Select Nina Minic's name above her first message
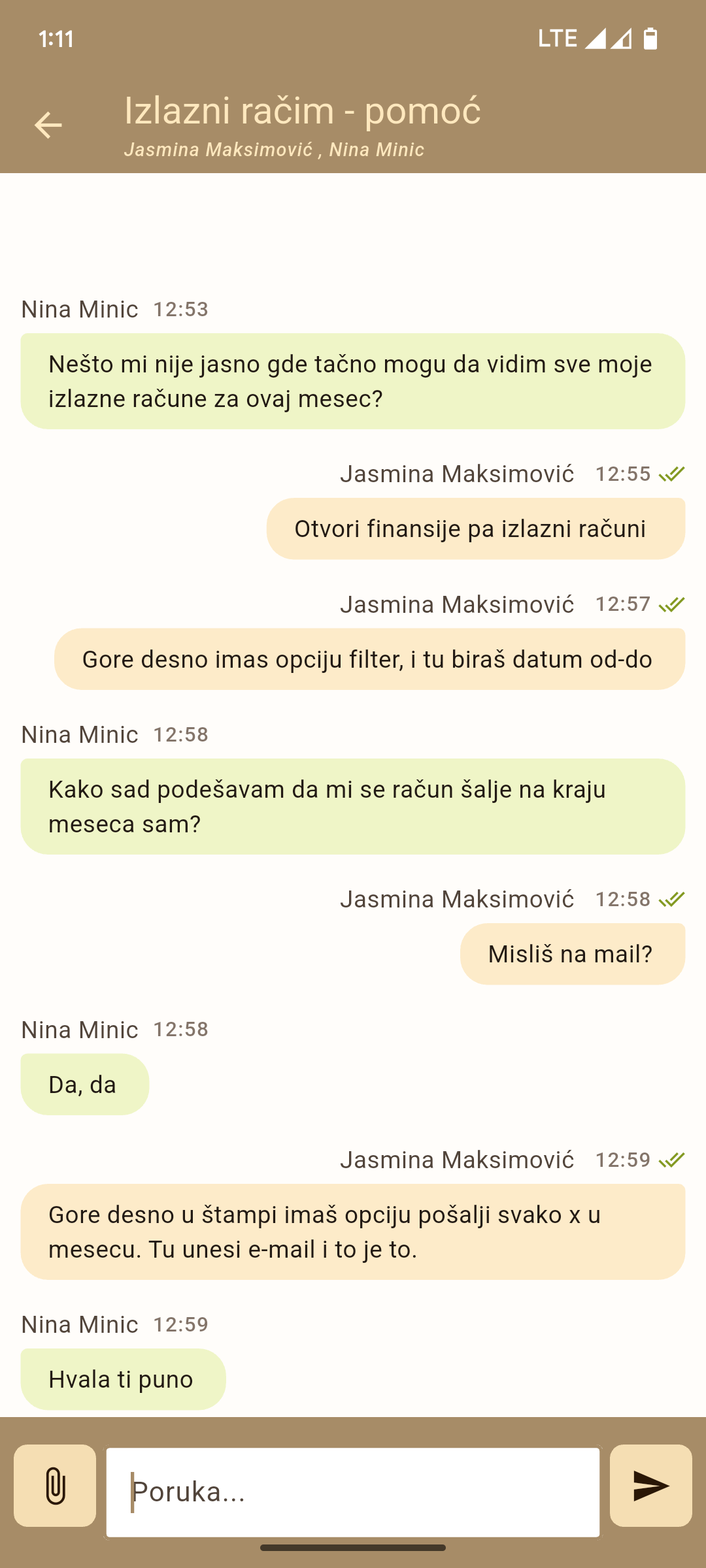 (x=80, y=308)
